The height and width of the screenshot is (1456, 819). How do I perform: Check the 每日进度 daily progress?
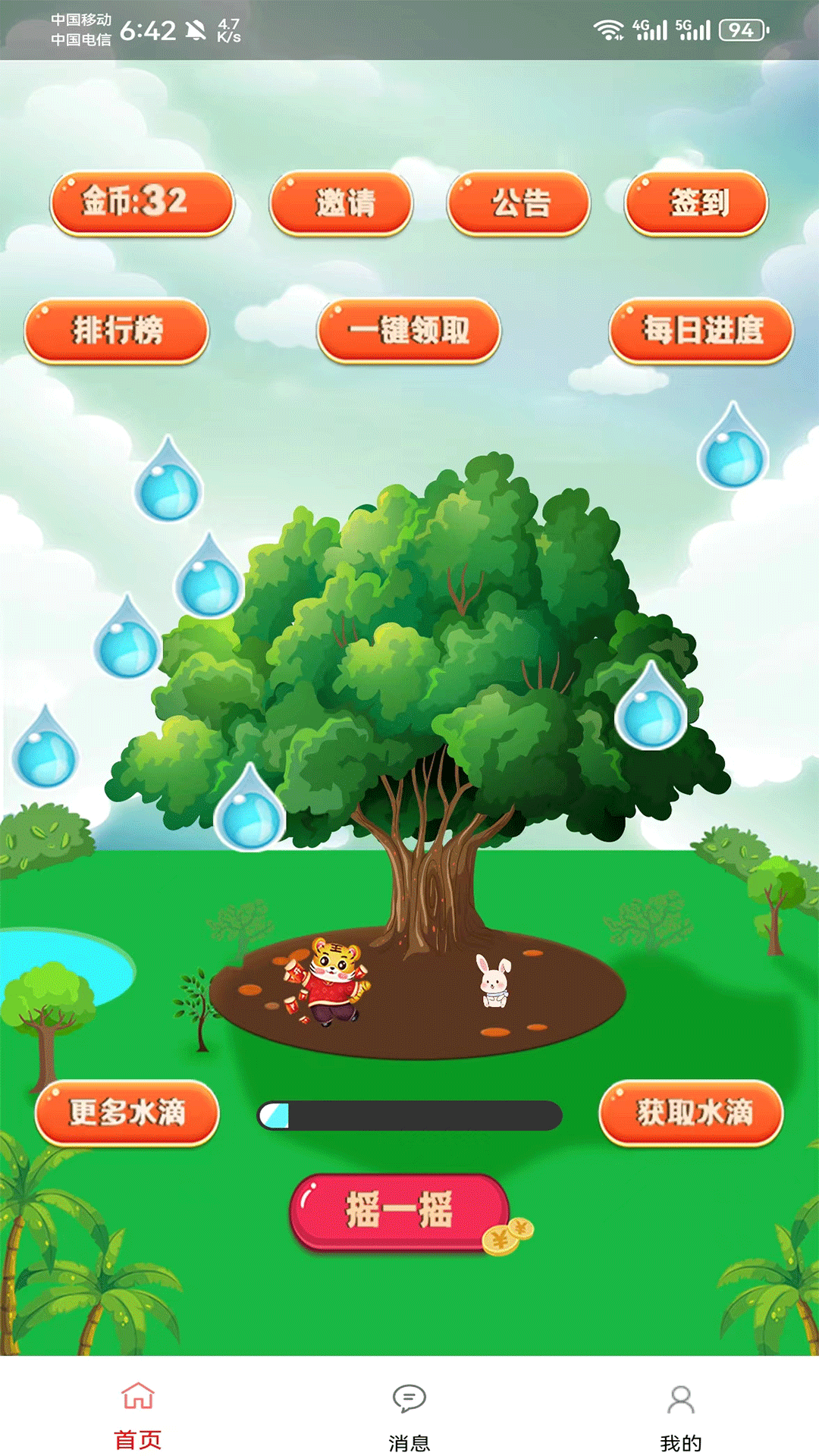point(699,330)
